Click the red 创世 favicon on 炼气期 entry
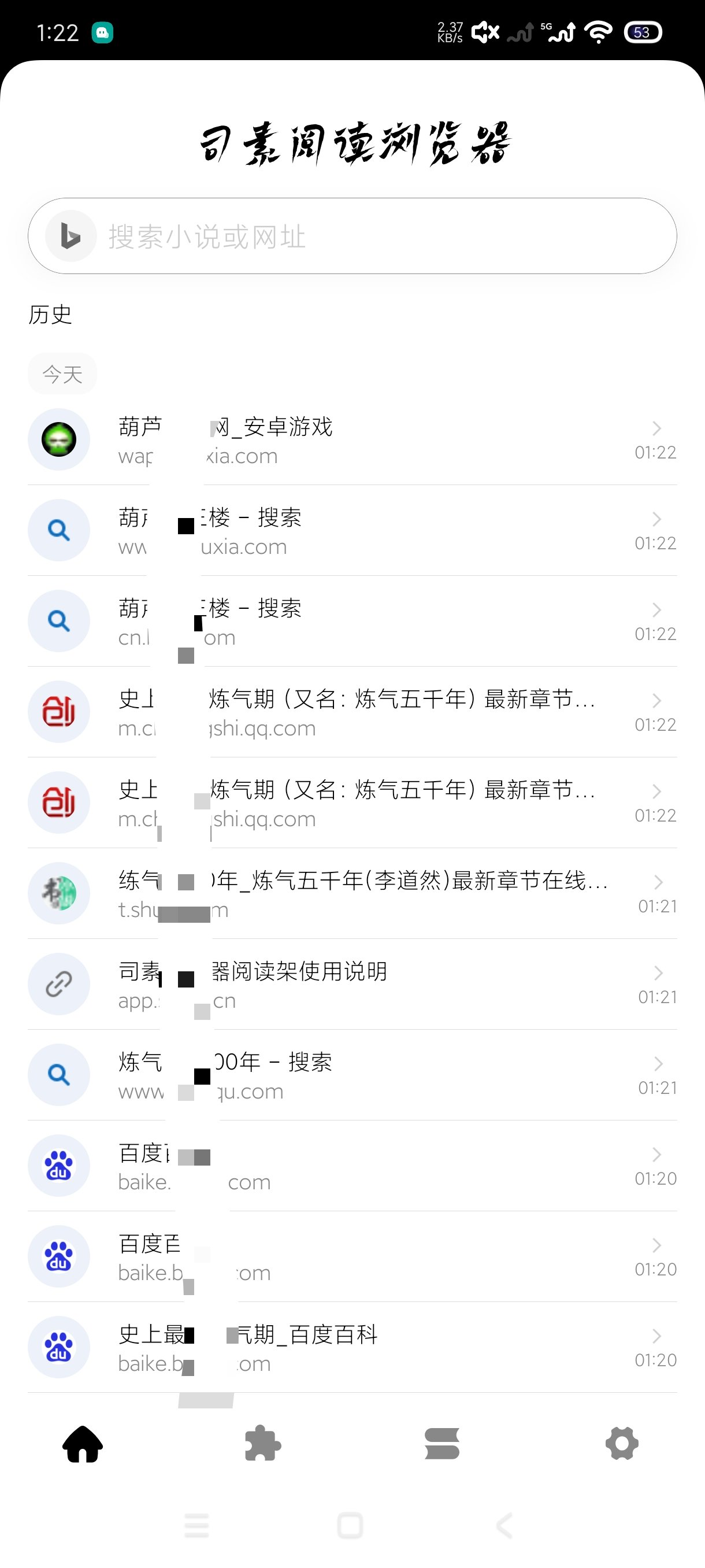Screen dimensions: 705x1568 [x=58, y=712]
